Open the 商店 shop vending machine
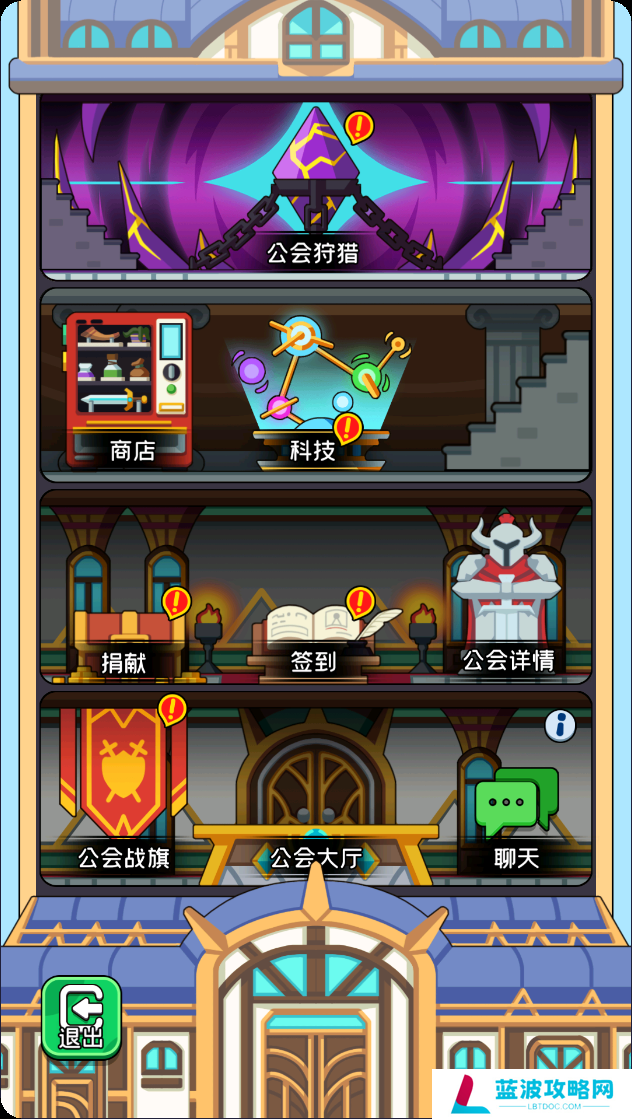This screenshot has width=632, height=1119. [130, 390]
